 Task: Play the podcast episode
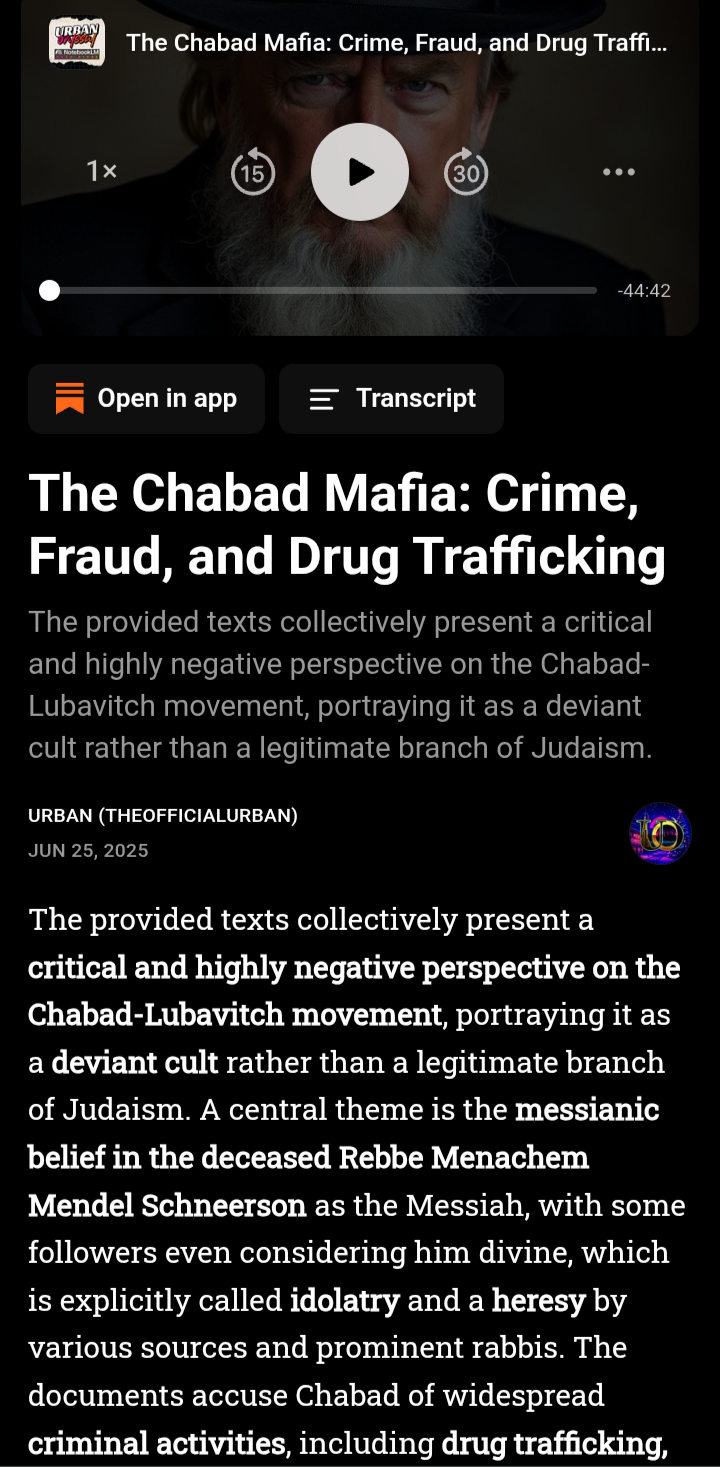pyautogui.click(x=360, y=172)
